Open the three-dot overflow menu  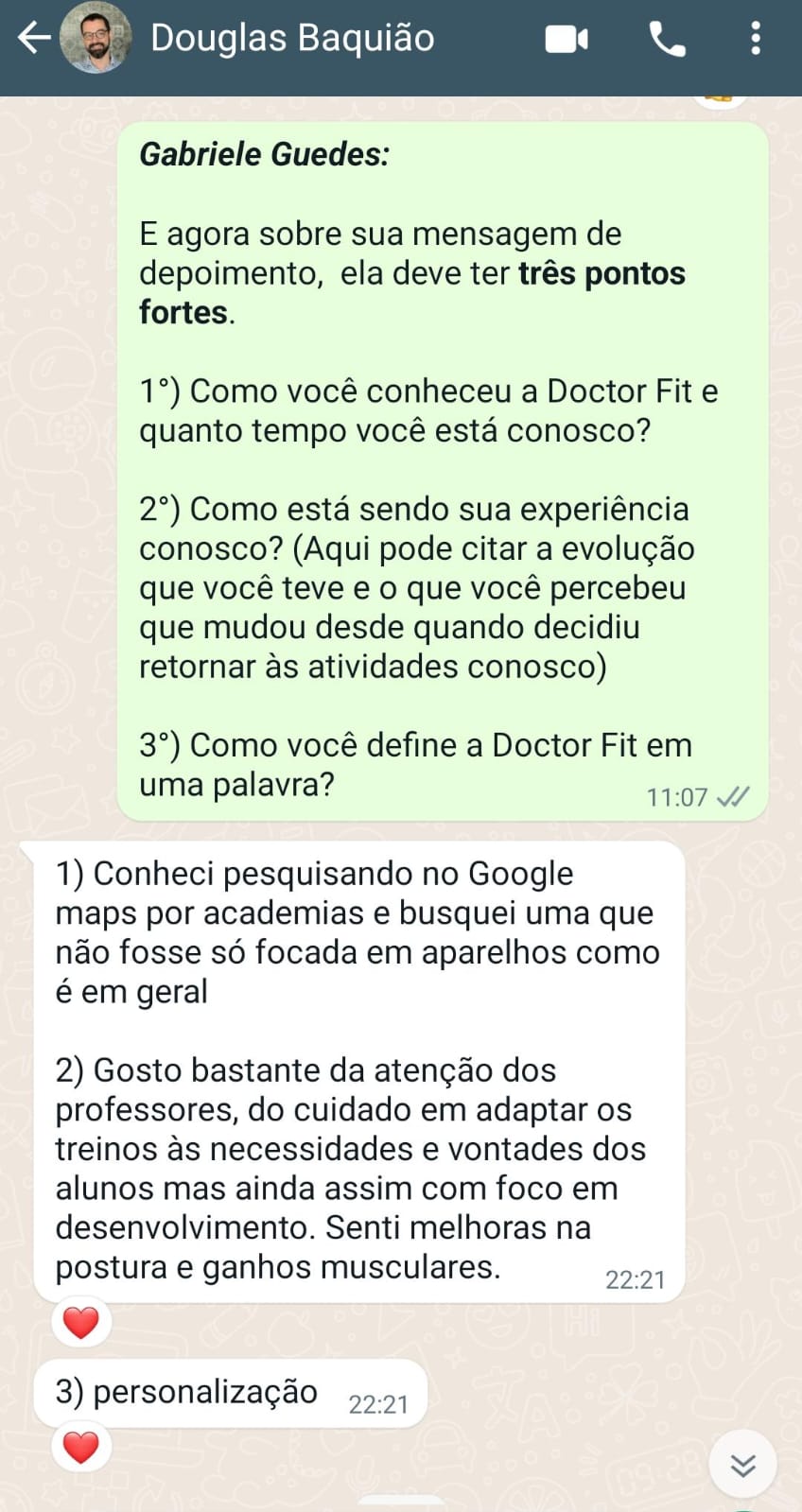(755, 39)
